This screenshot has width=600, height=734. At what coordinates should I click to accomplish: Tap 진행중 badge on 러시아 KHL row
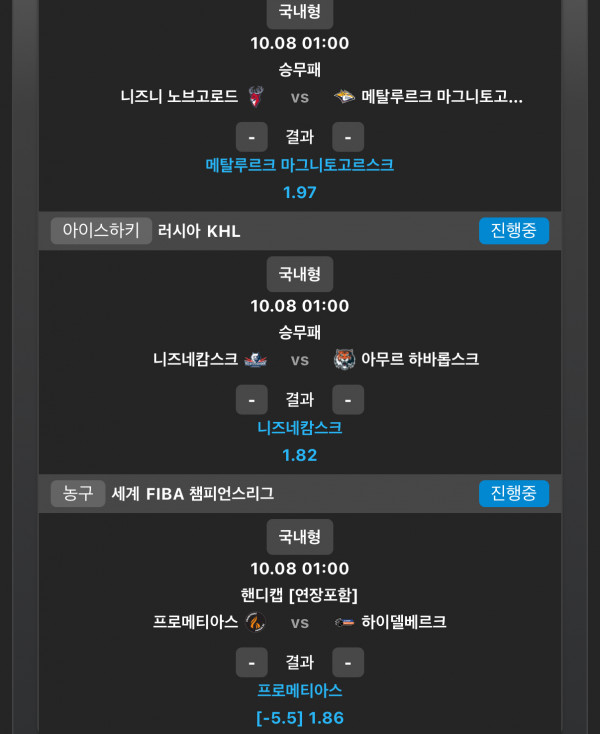[x=513, y=231]
